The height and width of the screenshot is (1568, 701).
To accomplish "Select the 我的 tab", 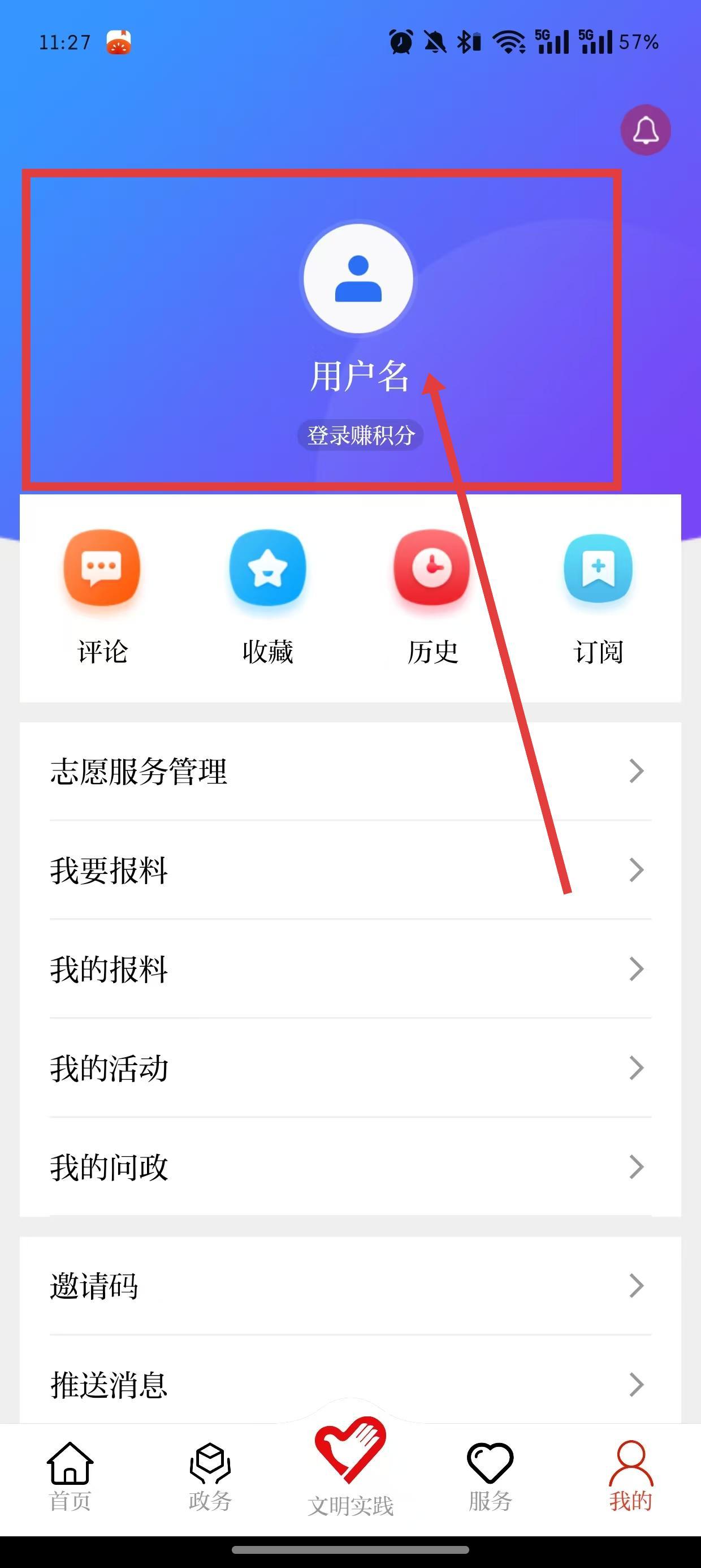I will pos(630,1476).
